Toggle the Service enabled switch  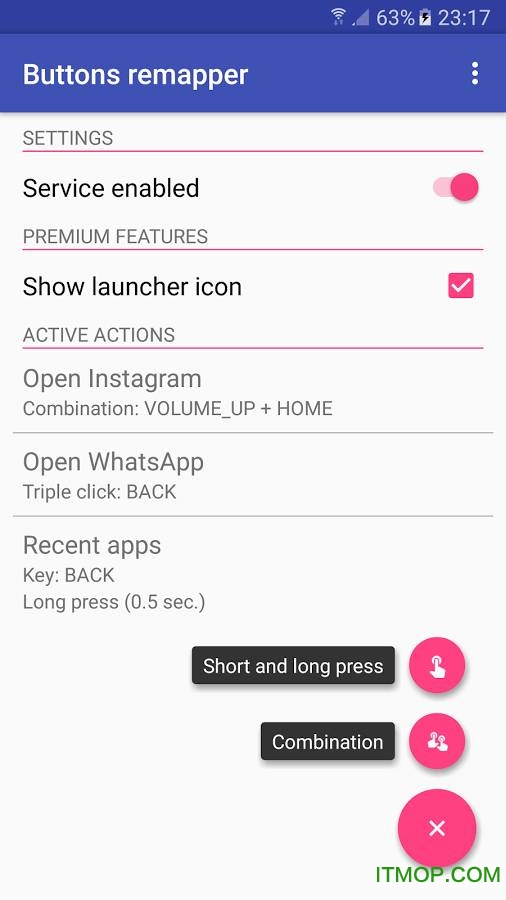(456, 188)
